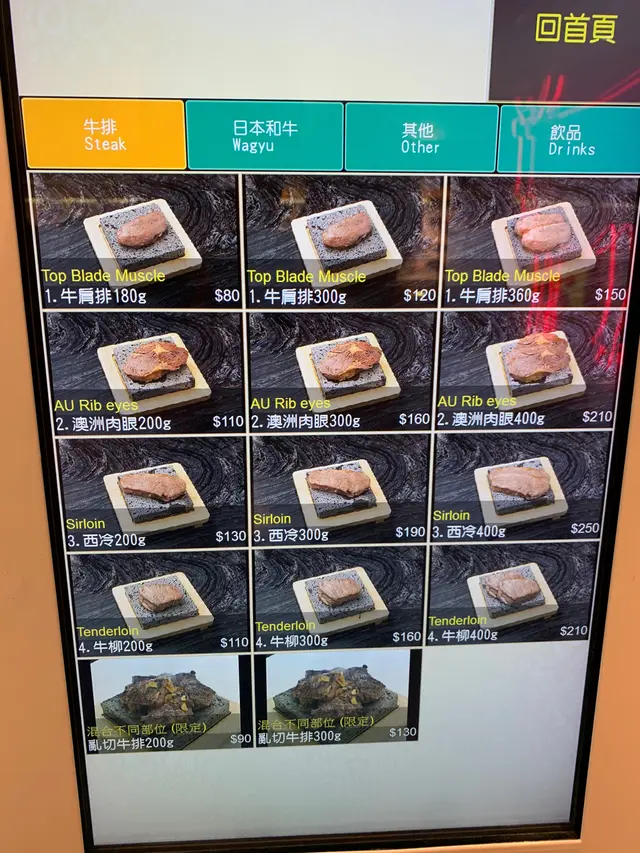The image size is (640, 853).
Task: Return to home page via 回首頁
Action: [x=575, y=29]
